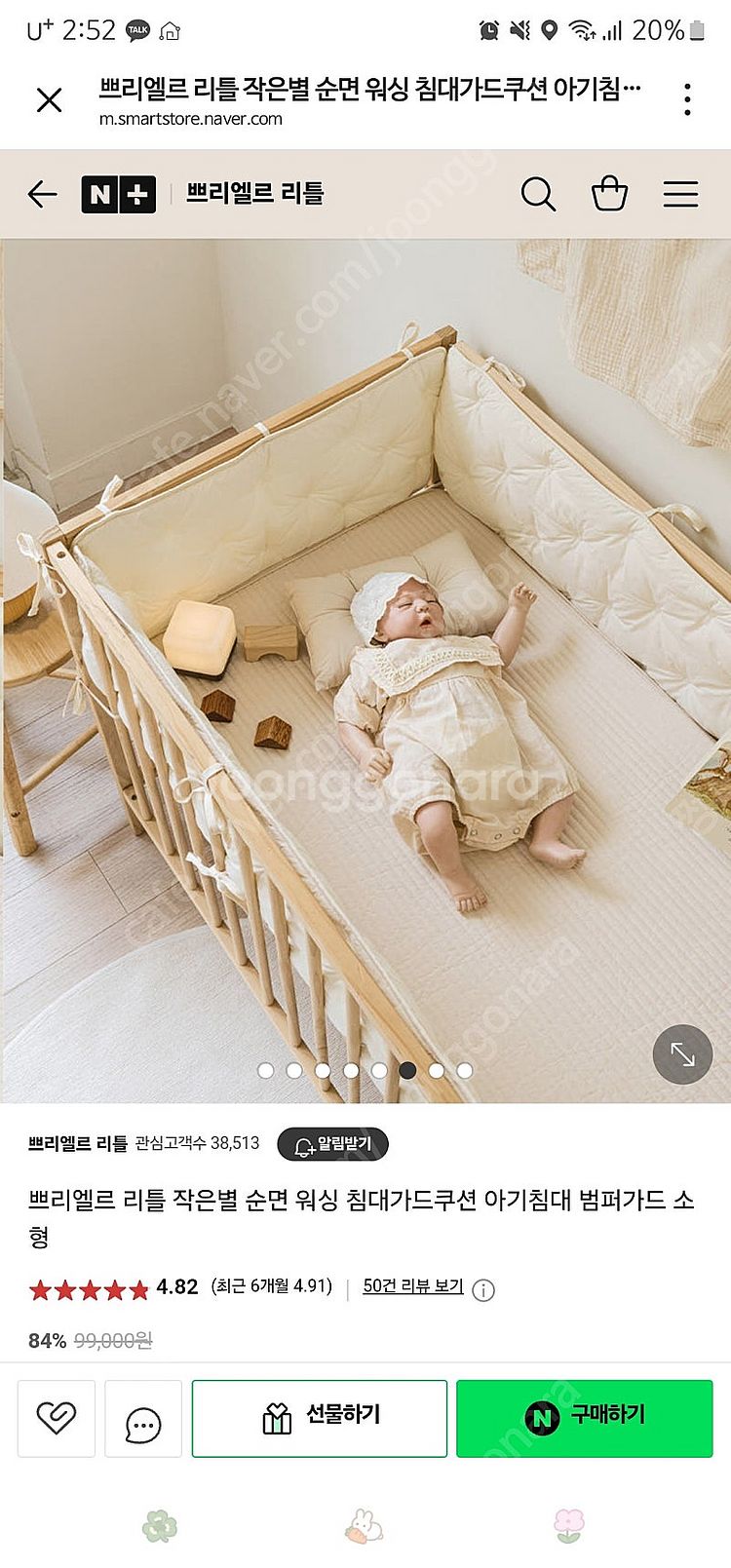
Task: Close the in-app browser tab
Action: tap(49, 99)
